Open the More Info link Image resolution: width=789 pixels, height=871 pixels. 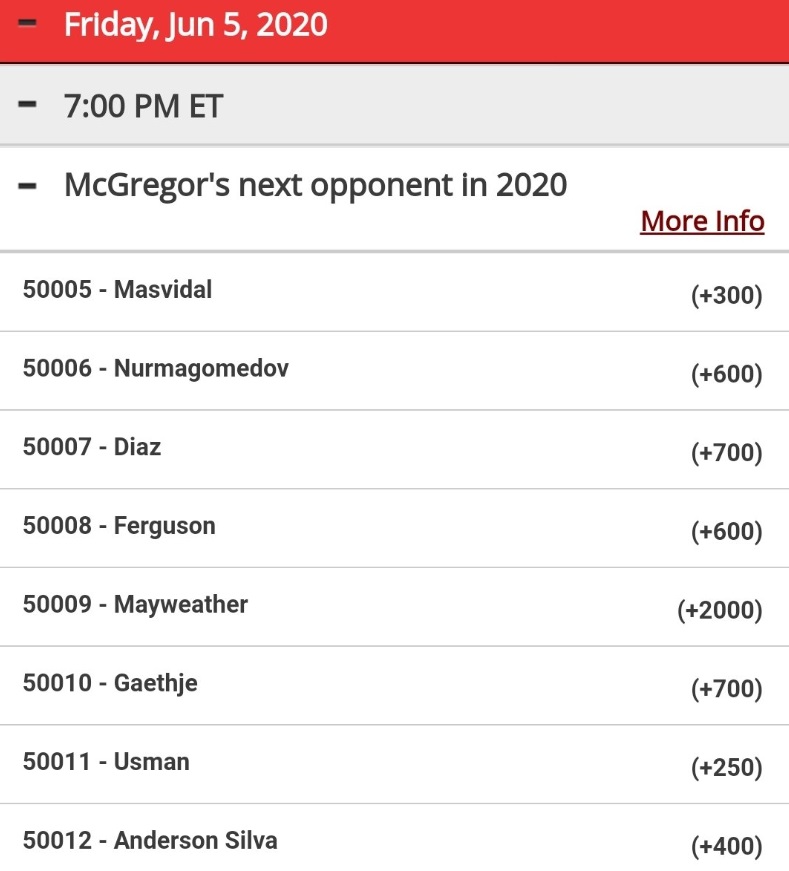pos(701,221)
